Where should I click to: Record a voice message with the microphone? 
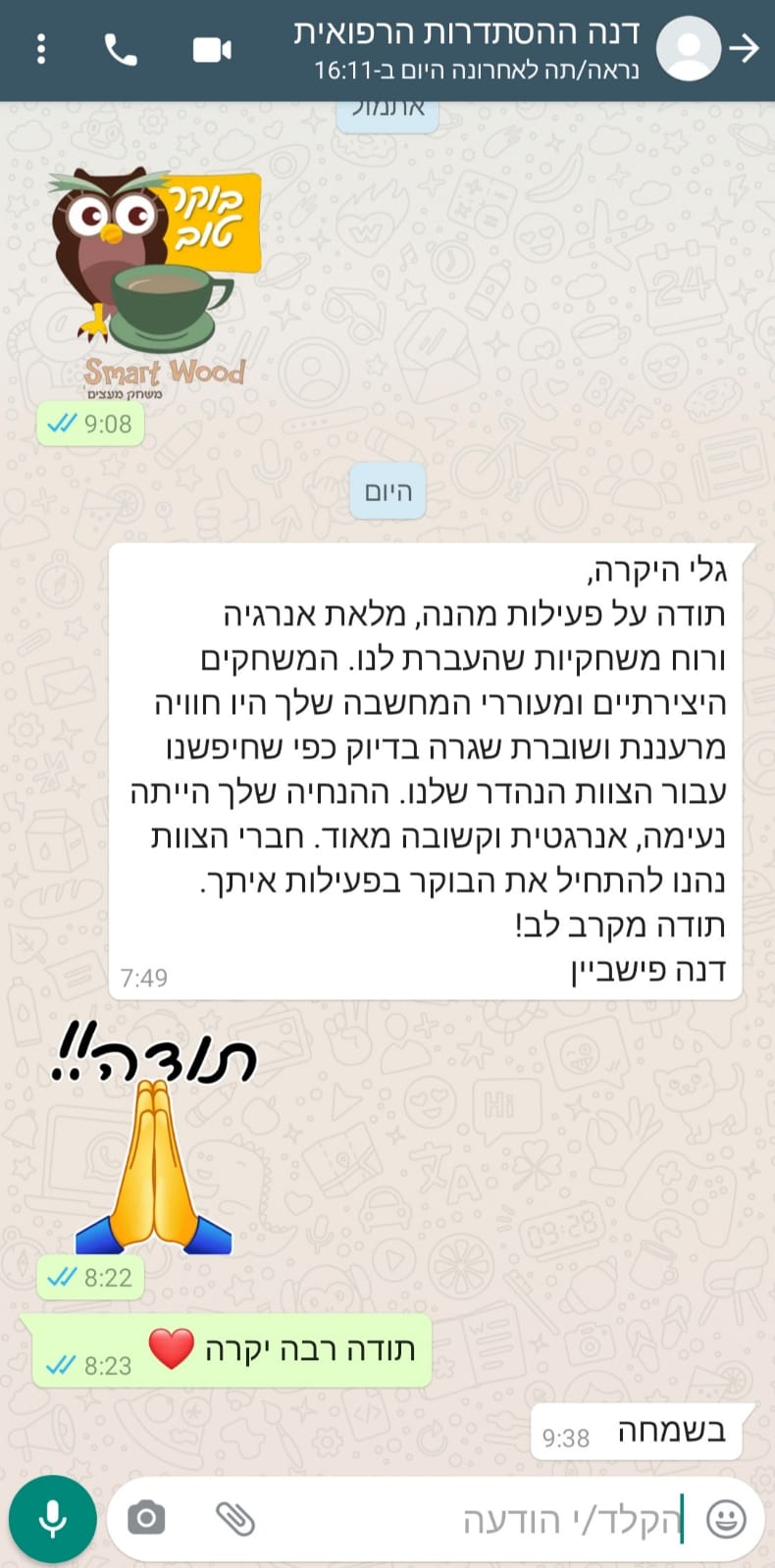pos(52,1519)
